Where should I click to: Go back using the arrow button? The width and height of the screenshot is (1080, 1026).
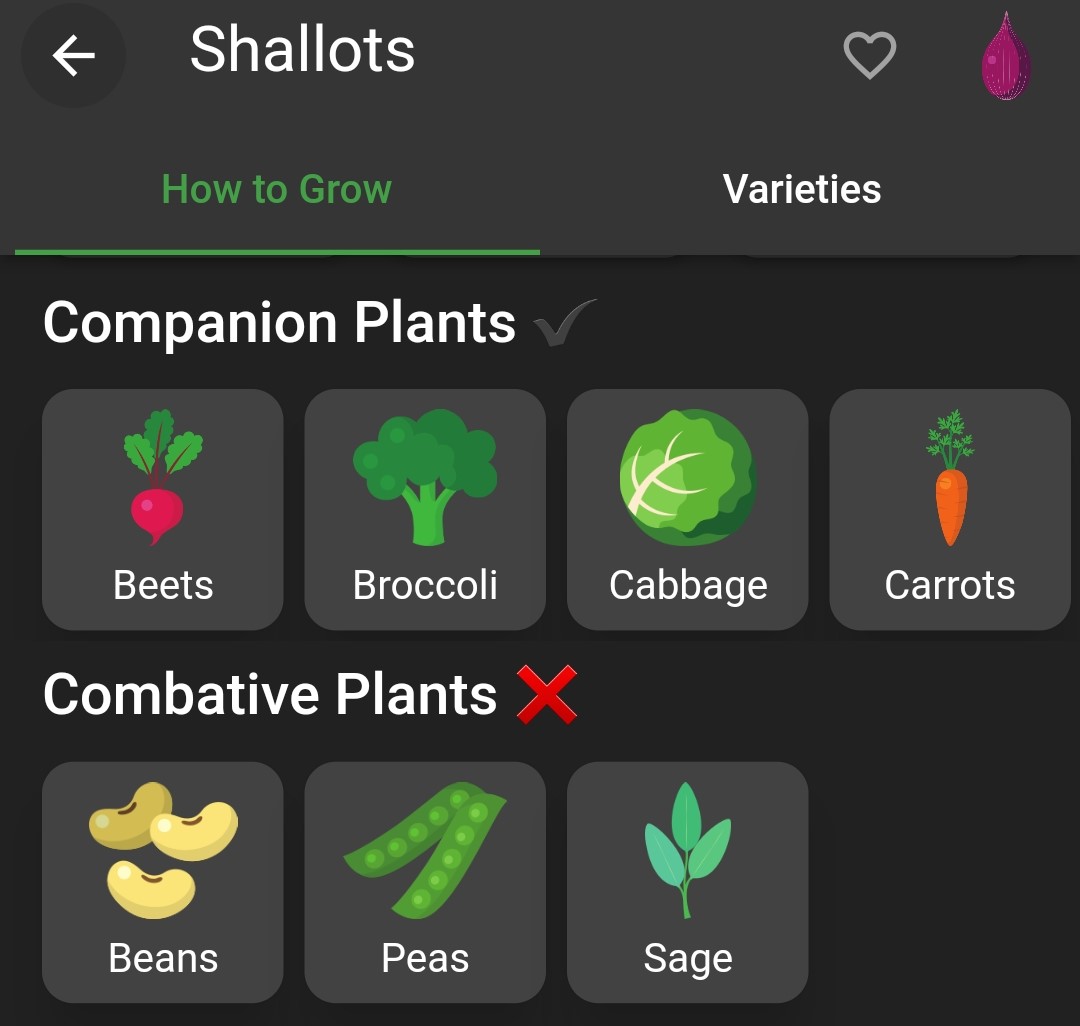tap(73, 55)
